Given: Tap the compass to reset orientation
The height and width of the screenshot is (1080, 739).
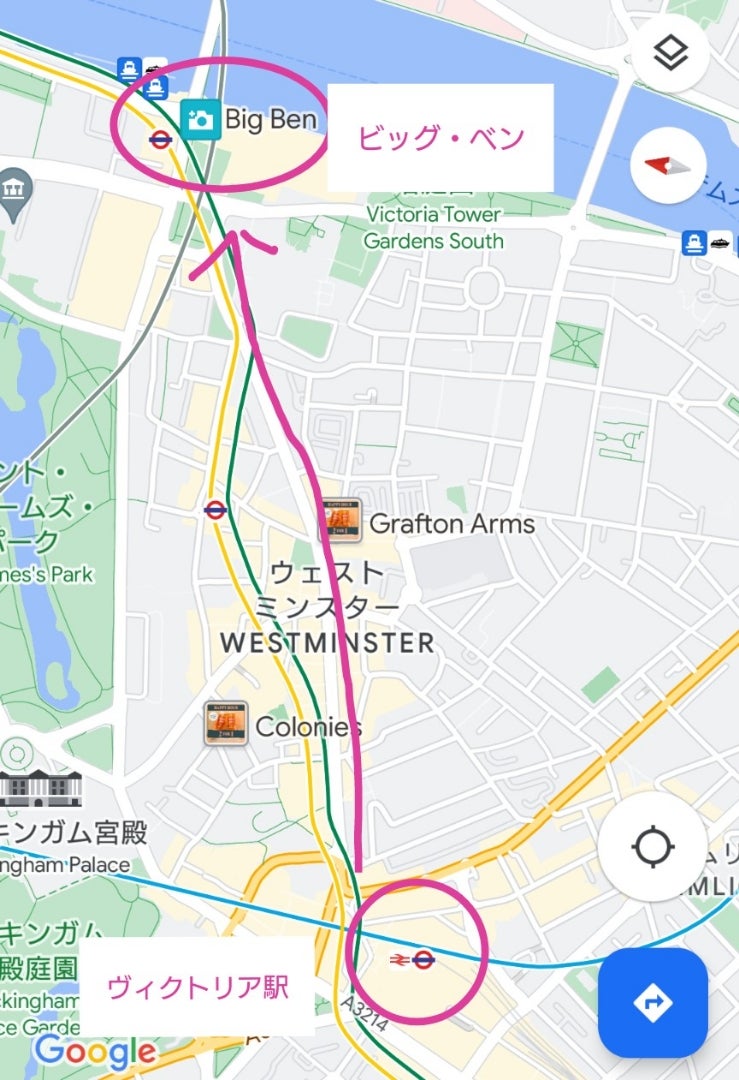Looking at the screenshot, I should pyautogui.click(x=669, y=165).
